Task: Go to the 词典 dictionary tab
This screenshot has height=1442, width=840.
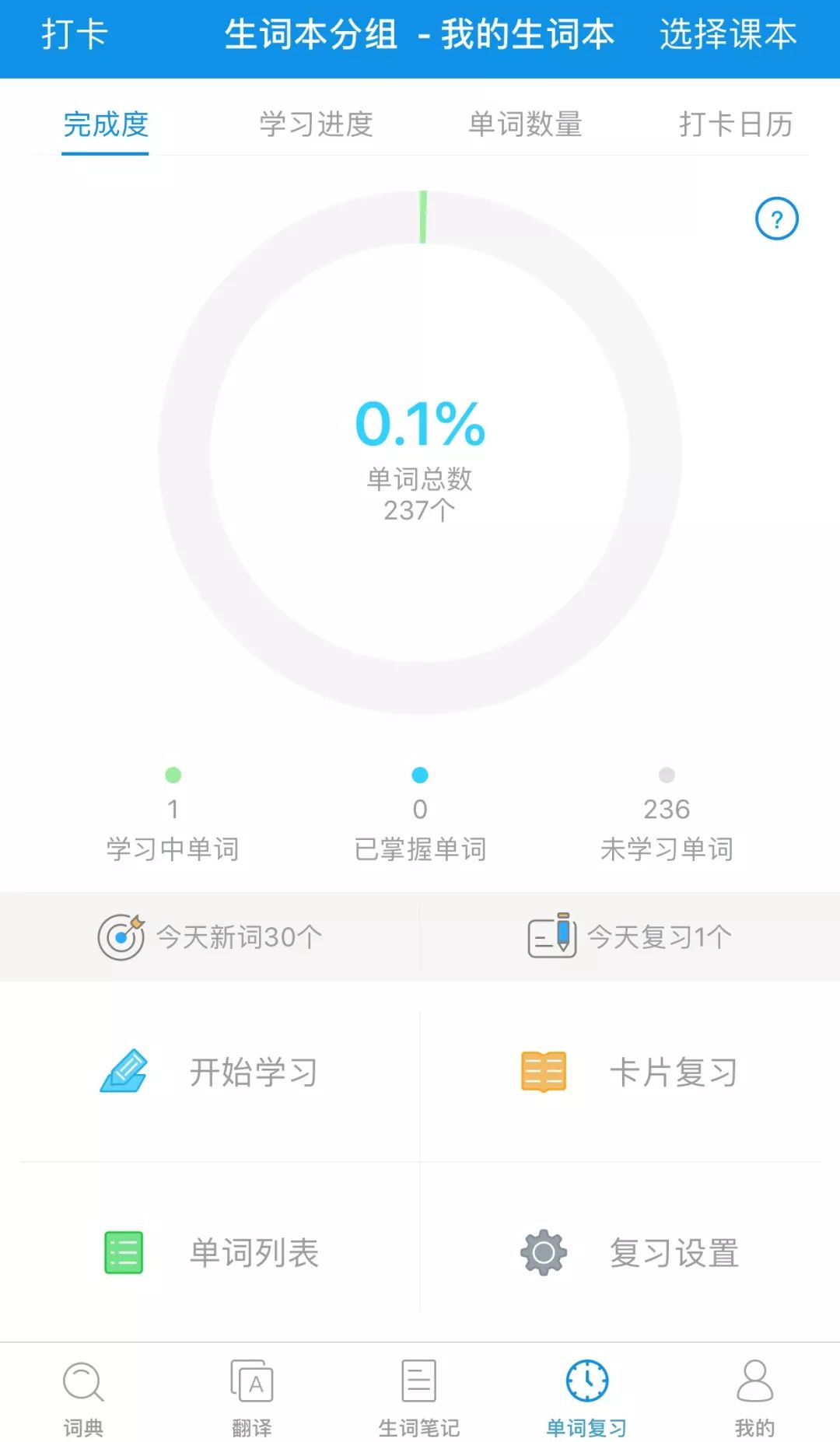Action: click(x=83, y=1398)
